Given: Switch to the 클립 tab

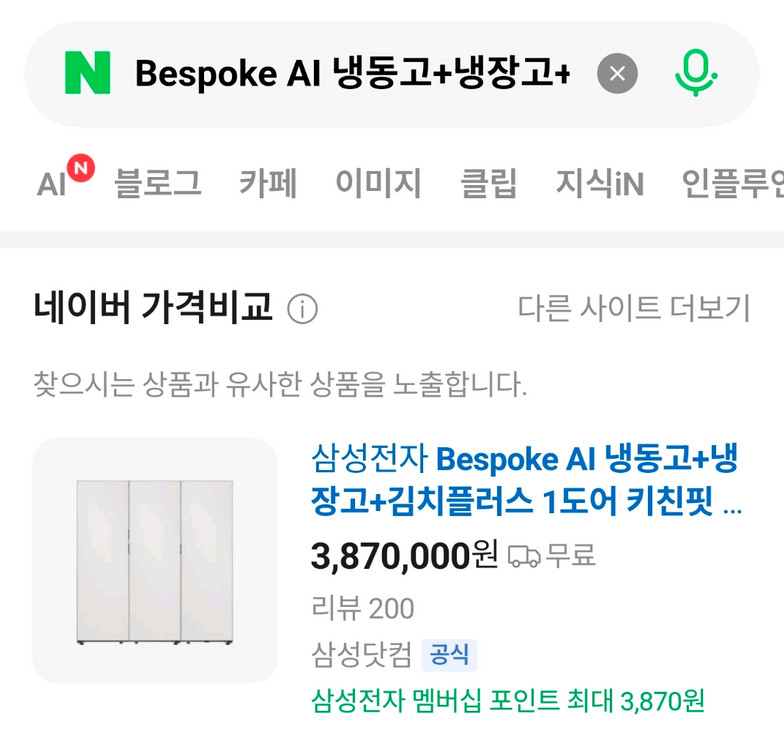Looking at the screenshot, I should click(488, 182).
